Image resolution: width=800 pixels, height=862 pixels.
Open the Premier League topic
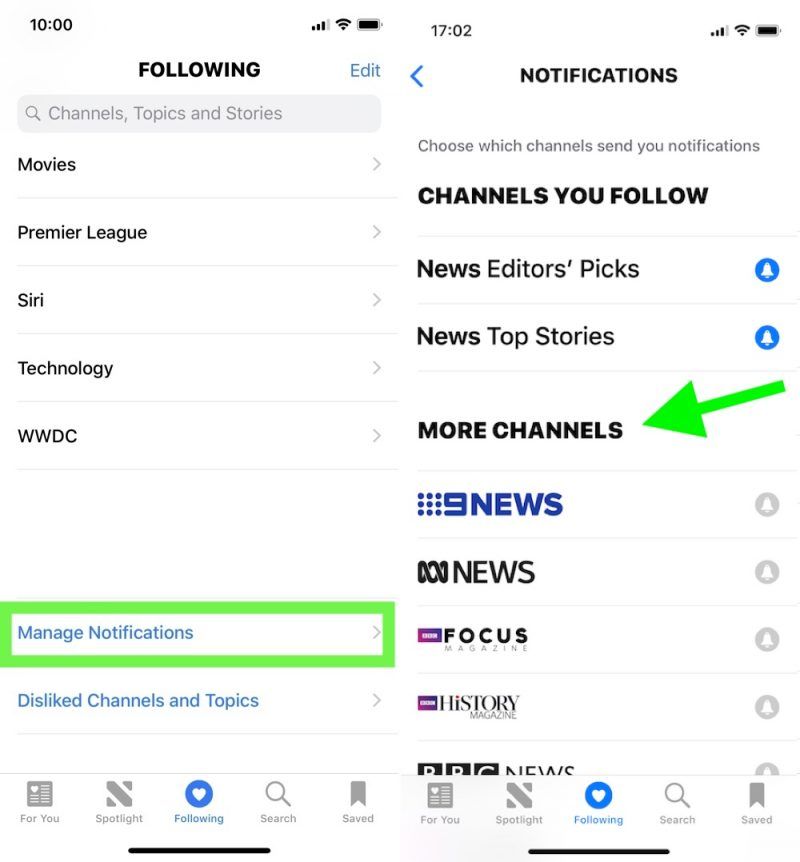[x=199, y=232]
